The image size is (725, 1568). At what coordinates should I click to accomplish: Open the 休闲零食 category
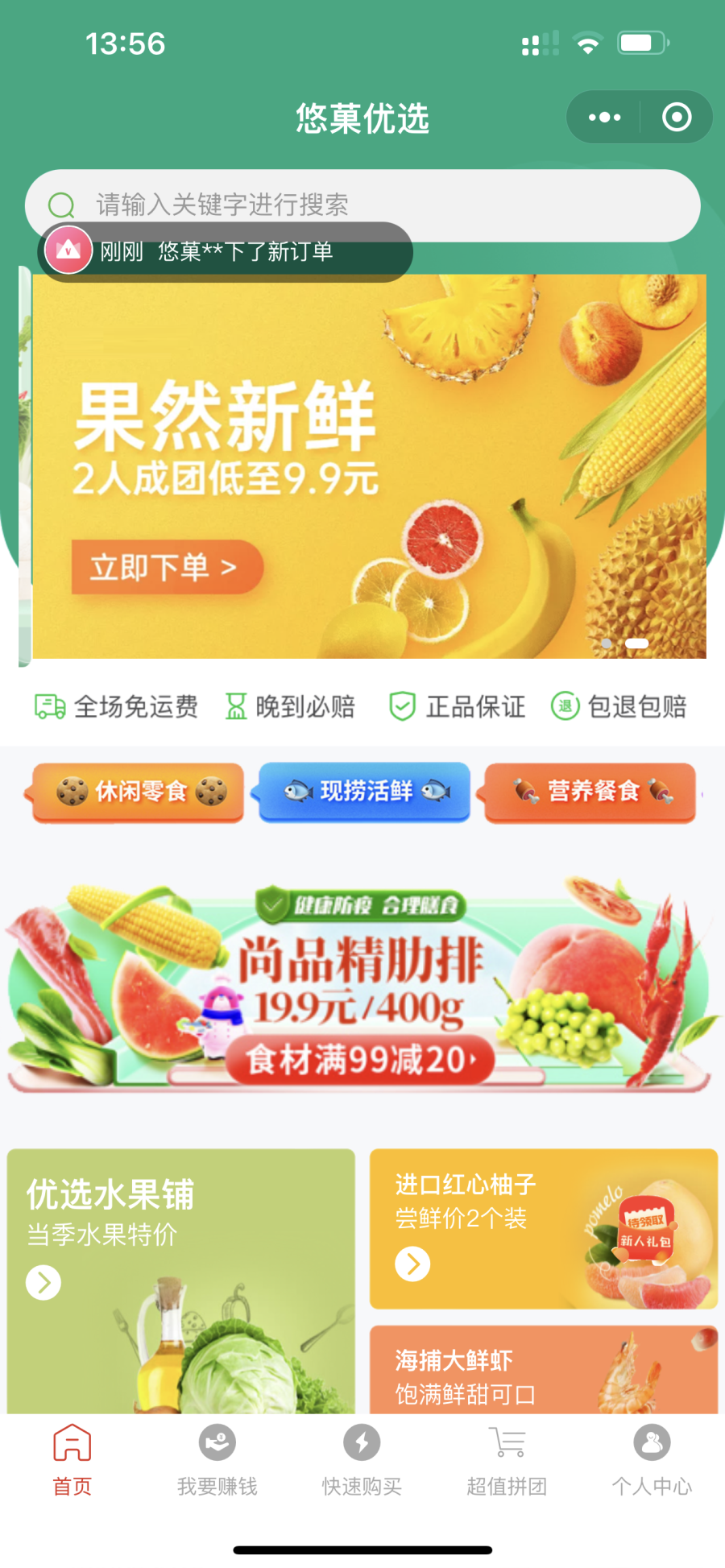tap(139, 792)
